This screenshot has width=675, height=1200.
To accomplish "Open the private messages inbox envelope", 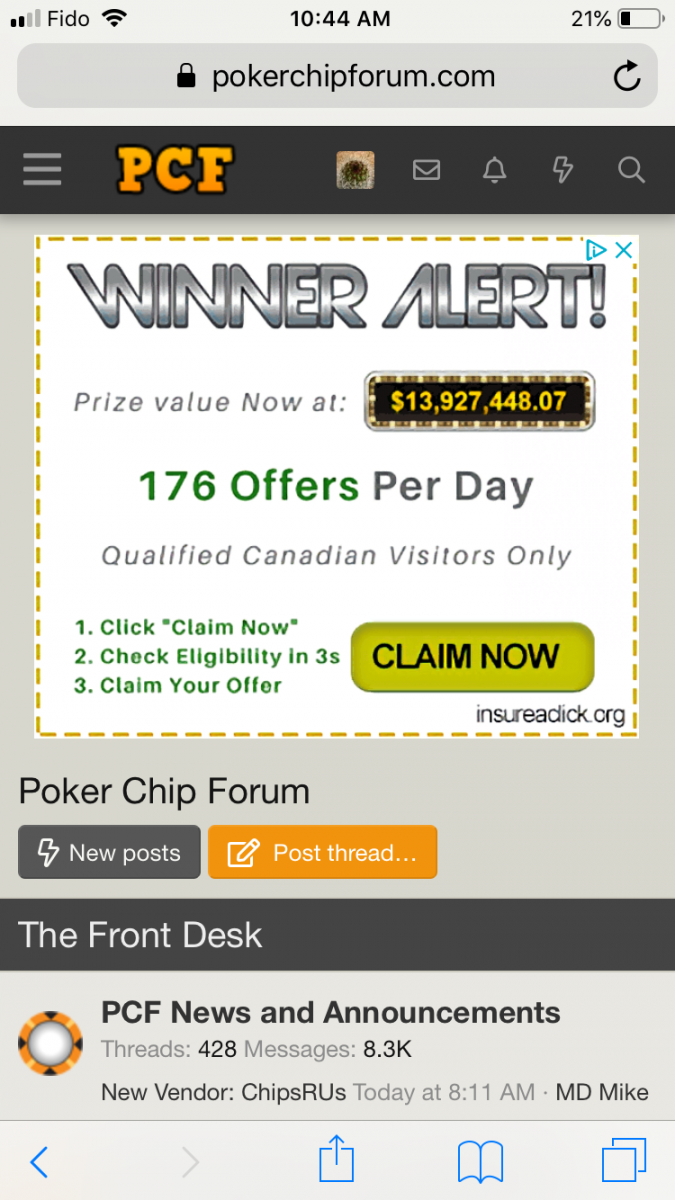I will [426, 170].
